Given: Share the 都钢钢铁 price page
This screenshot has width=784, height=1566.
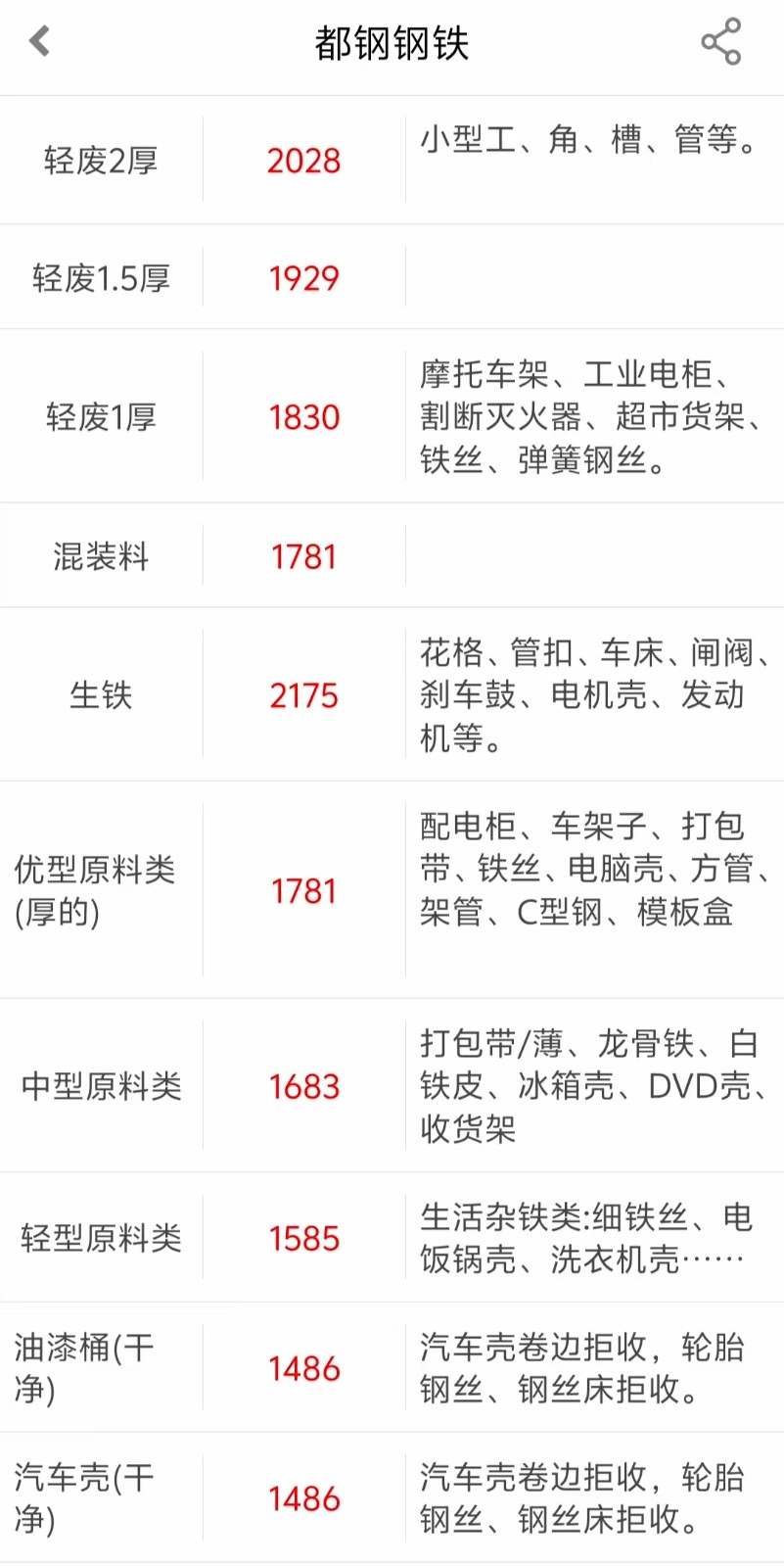Looking at the screenshot, I should coord(720,41).
